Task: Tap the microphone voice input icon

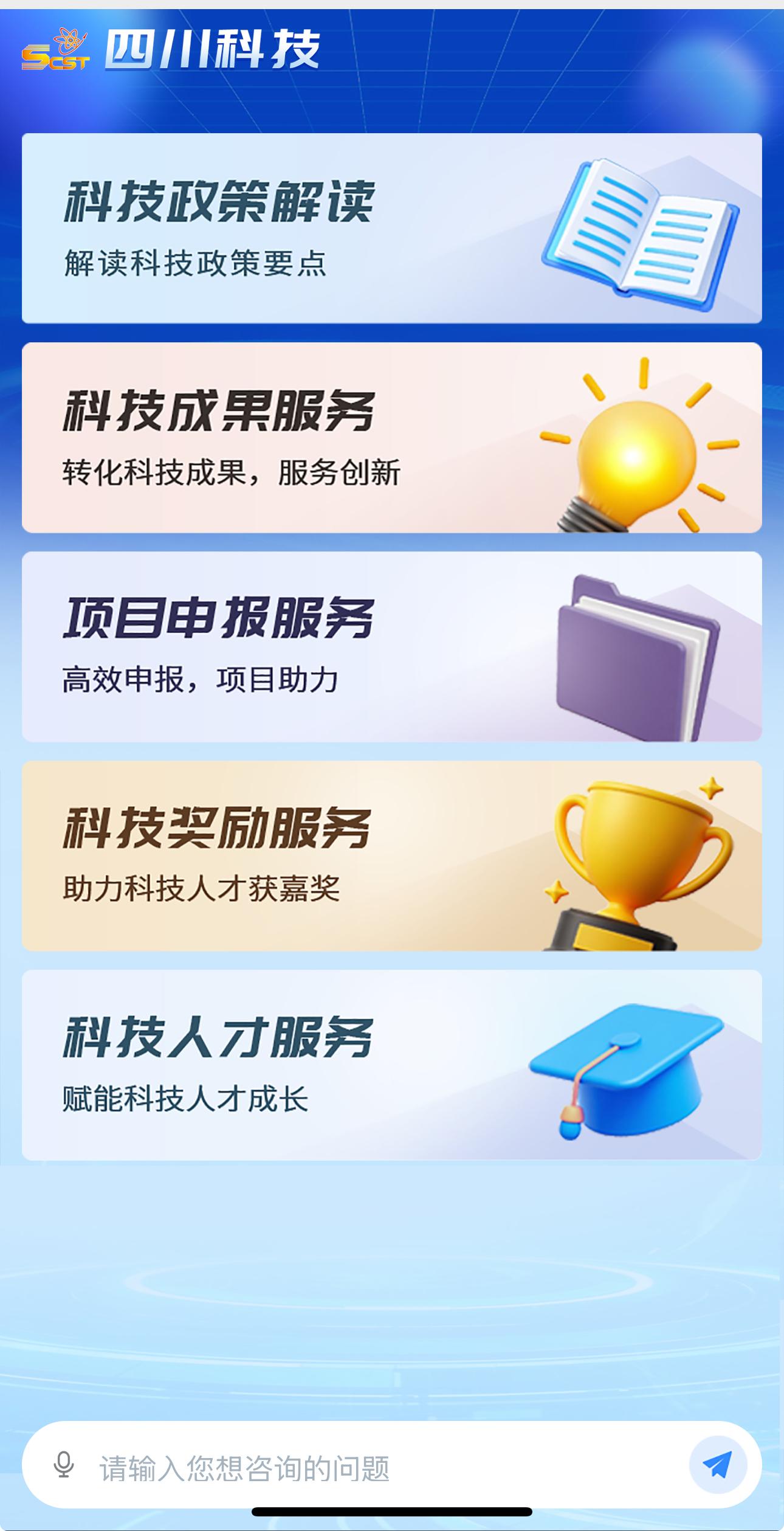Action: coord(64,1464)
